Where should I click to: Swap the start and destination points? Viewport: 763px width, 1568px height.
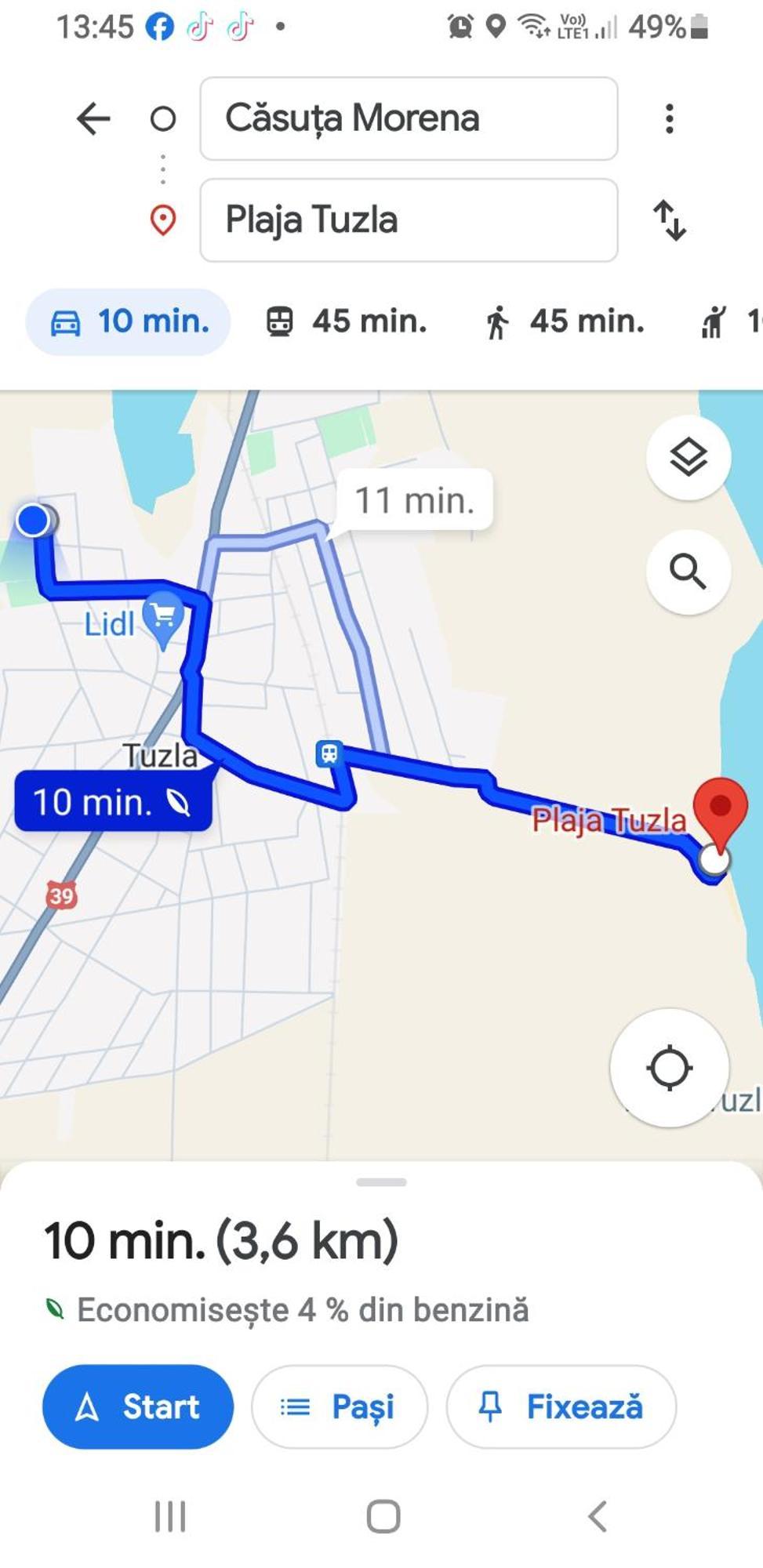pyautogui.click(x=669, y=220)
